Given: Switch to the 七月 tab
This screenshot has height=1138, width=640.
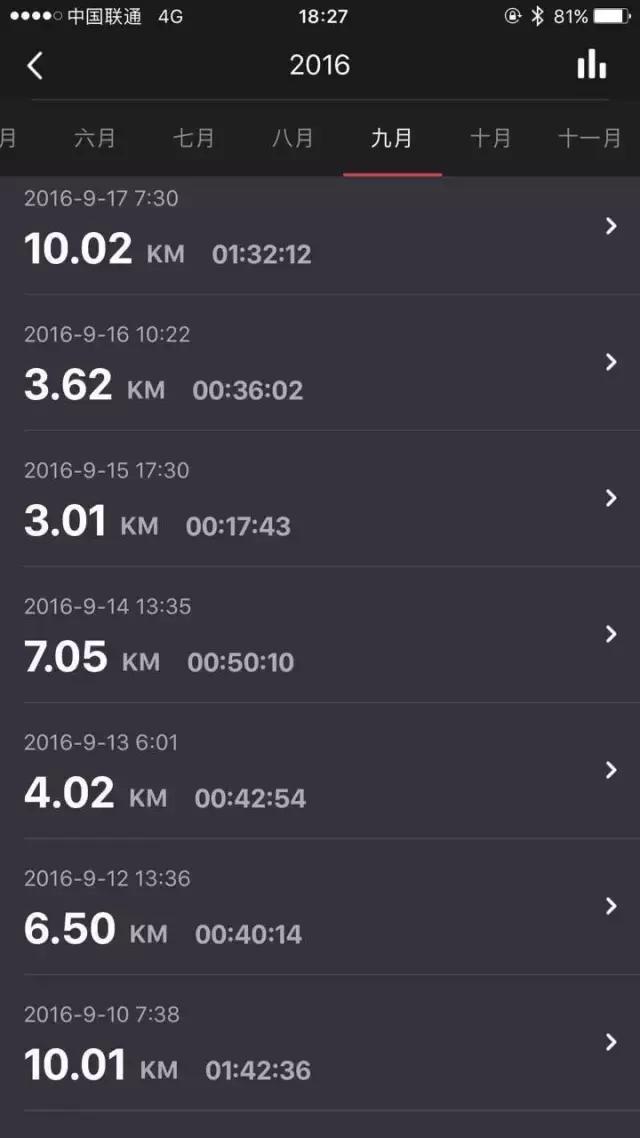Looking at the screenshot, I should click(x=194, y=138).
